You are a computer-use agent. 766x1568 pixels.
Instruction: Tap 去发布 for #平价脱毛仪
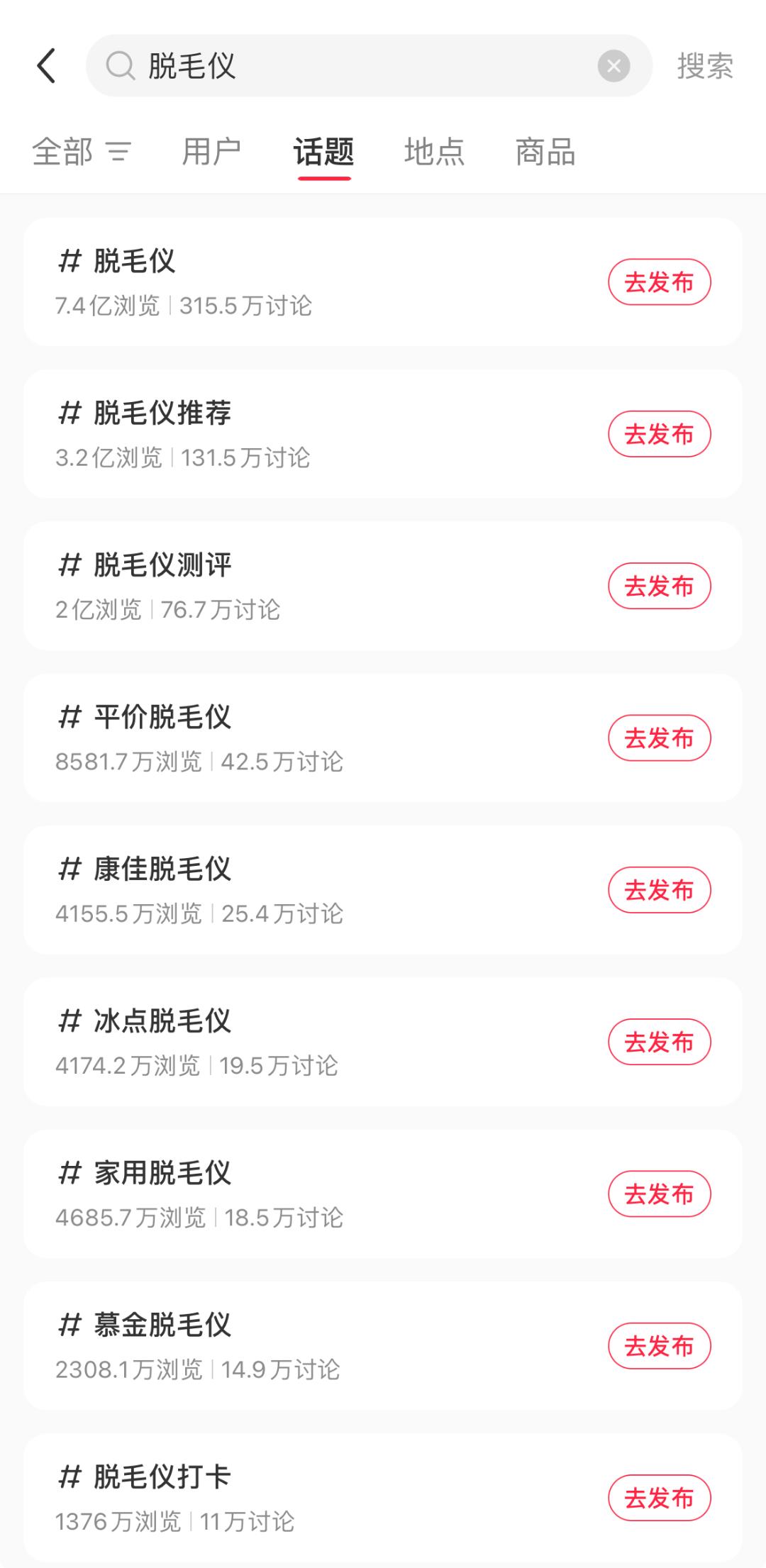[x=659, y=738]
